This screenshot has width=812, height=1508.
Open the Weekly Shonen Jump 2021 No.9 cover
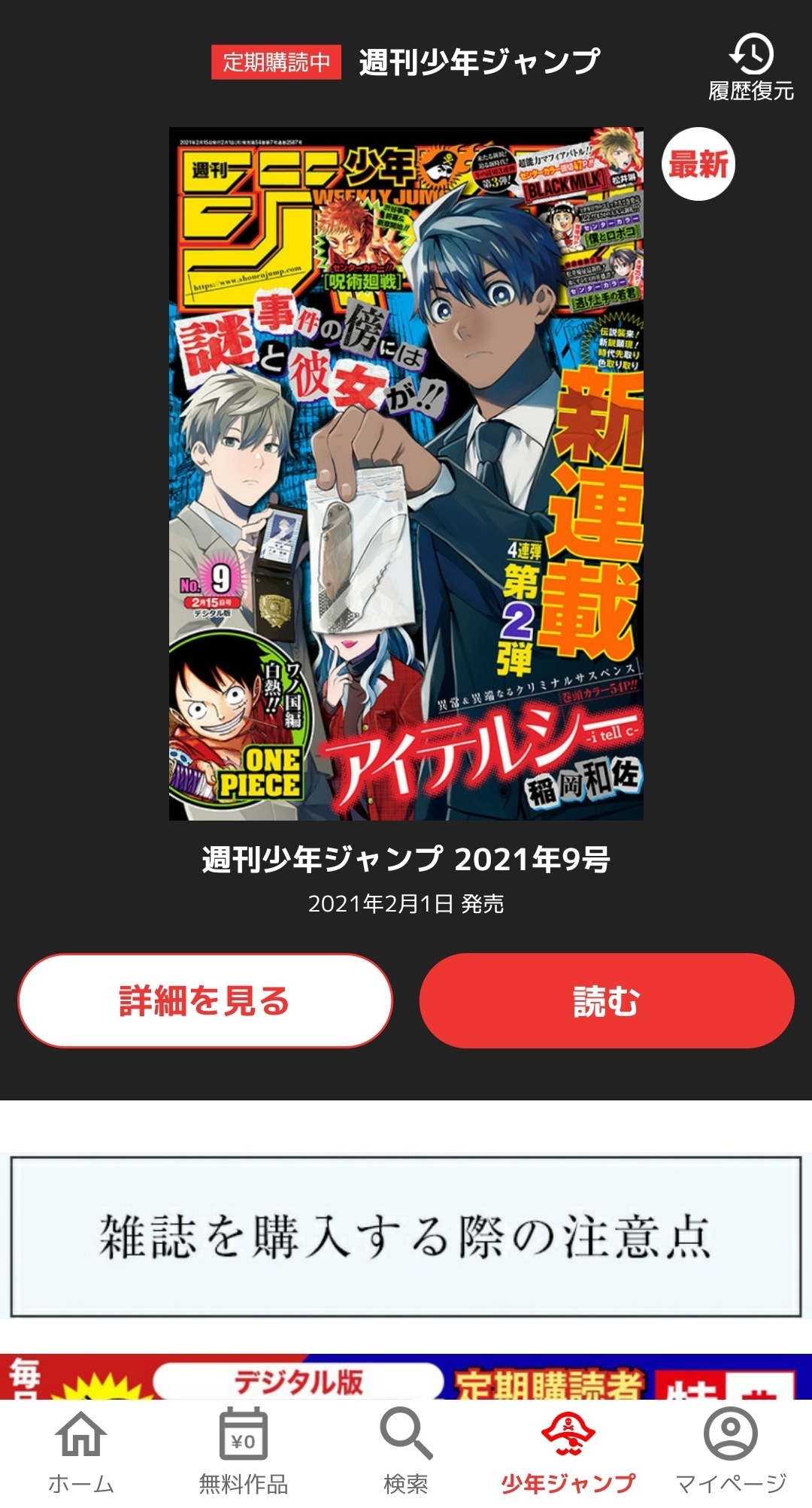pyautogui.click(x=406, y=474)
